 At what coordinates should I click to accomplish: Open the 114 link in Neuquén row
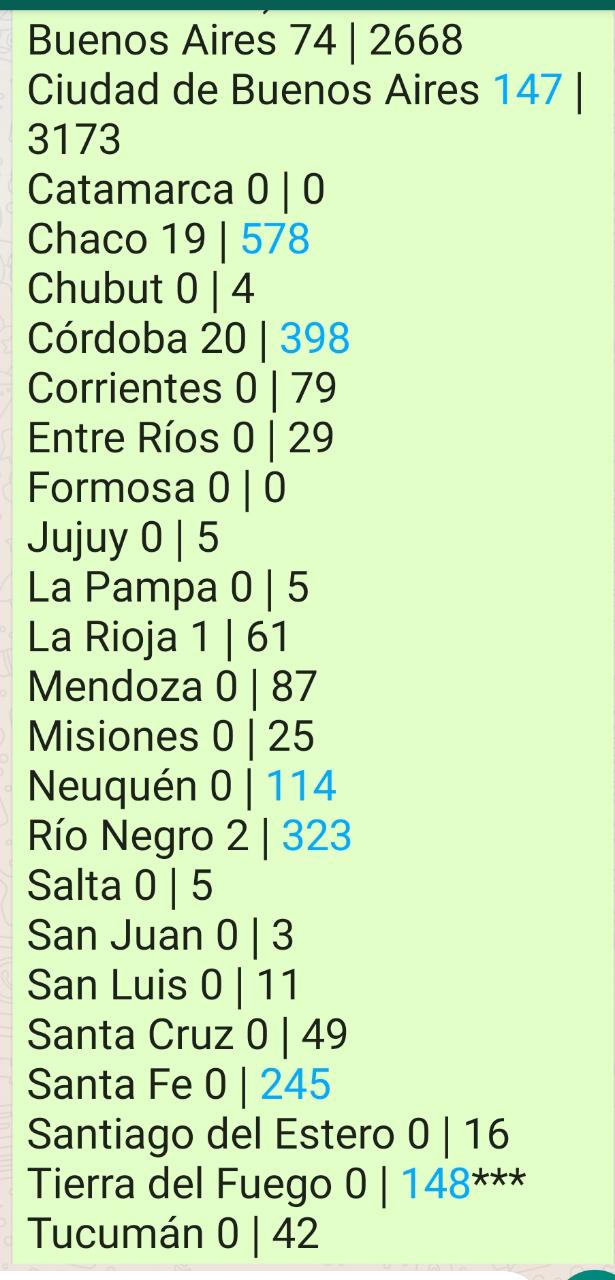click(x=302, y=787)
